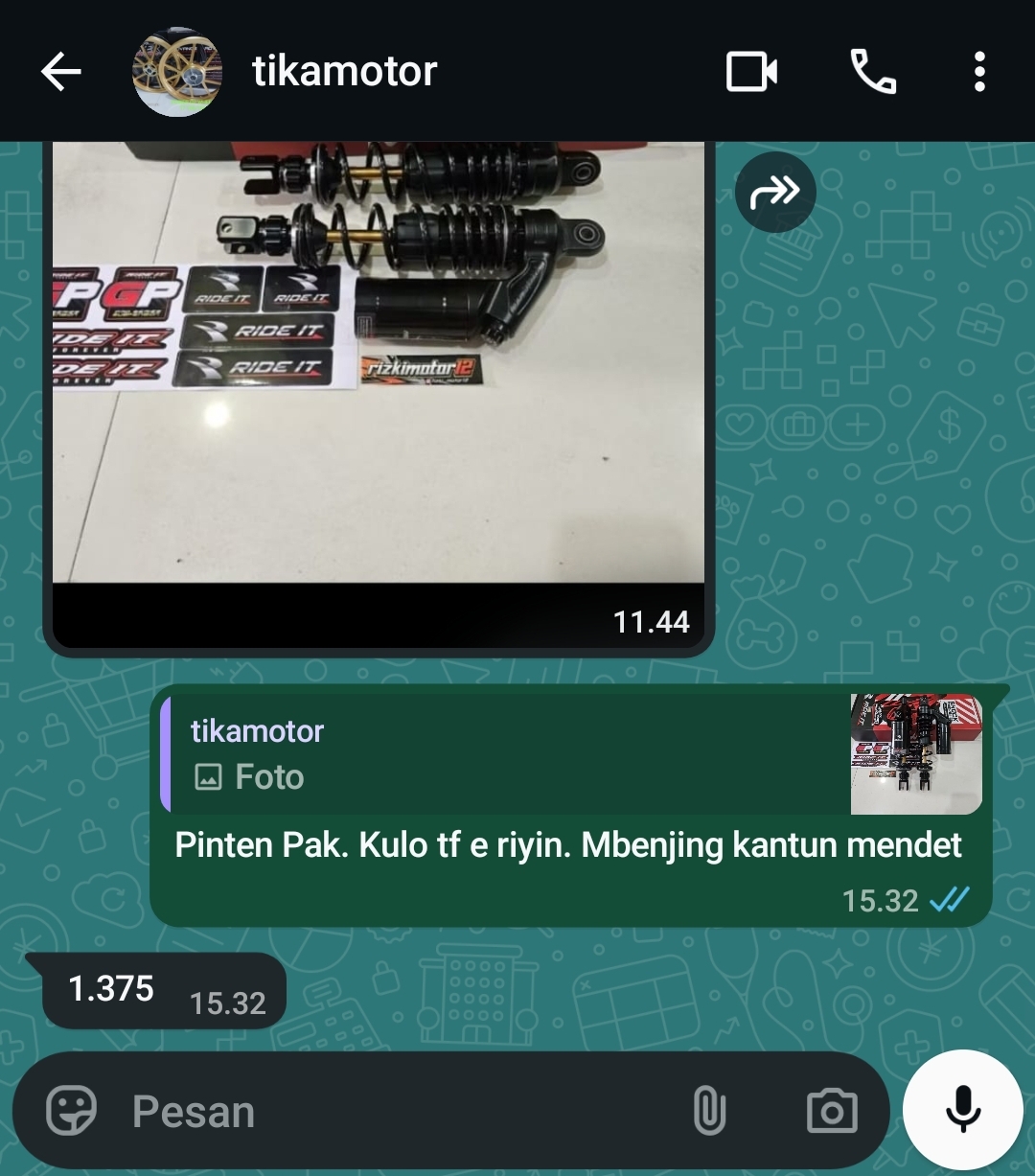Open the emoji and sticker picker
The width and height of the screenshot is (1035, 1176).
pyautogui.click(x=72, y=1112)
